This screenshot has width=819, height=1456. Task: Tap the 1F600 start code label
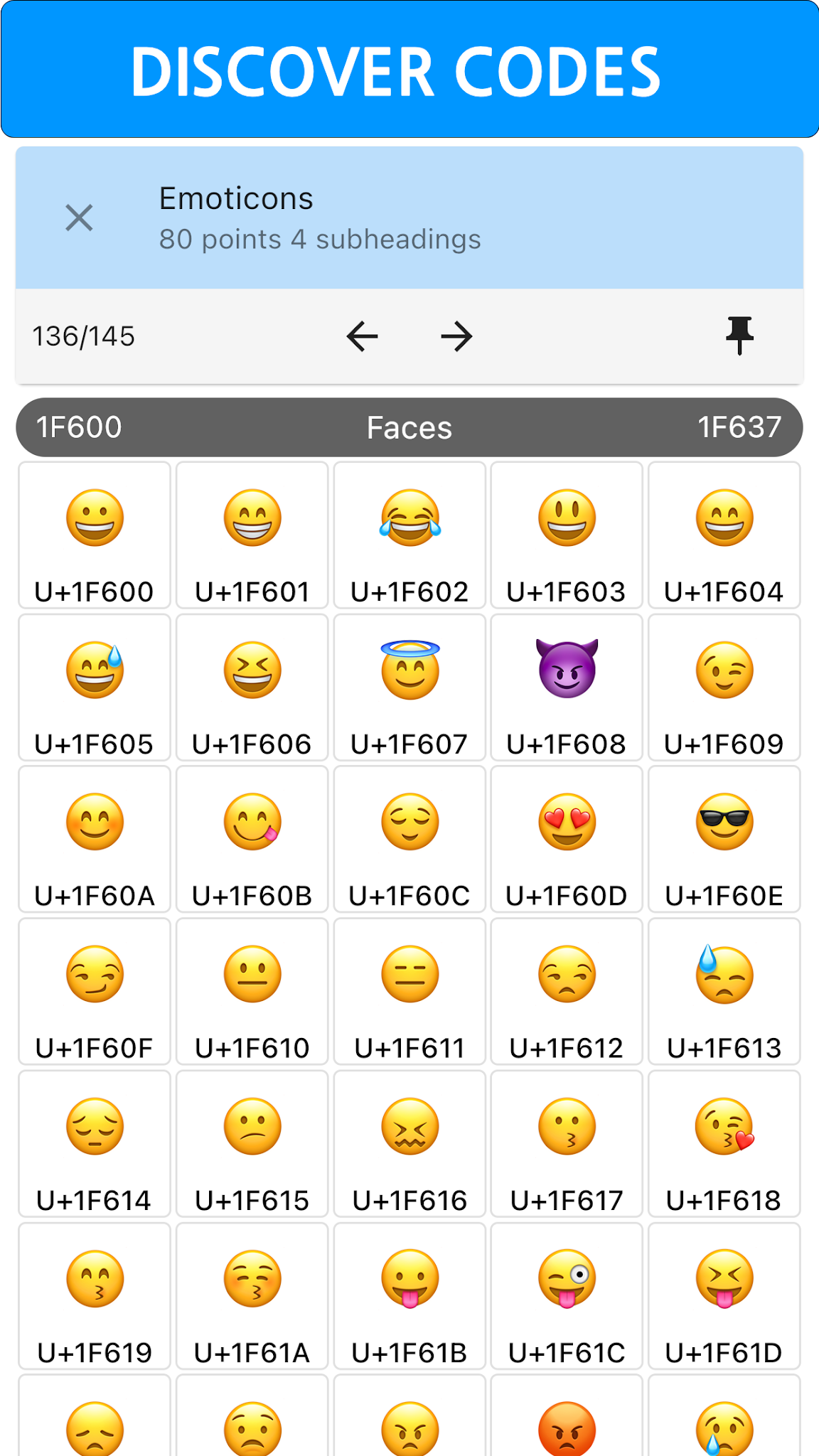click(x=77, y=427)
